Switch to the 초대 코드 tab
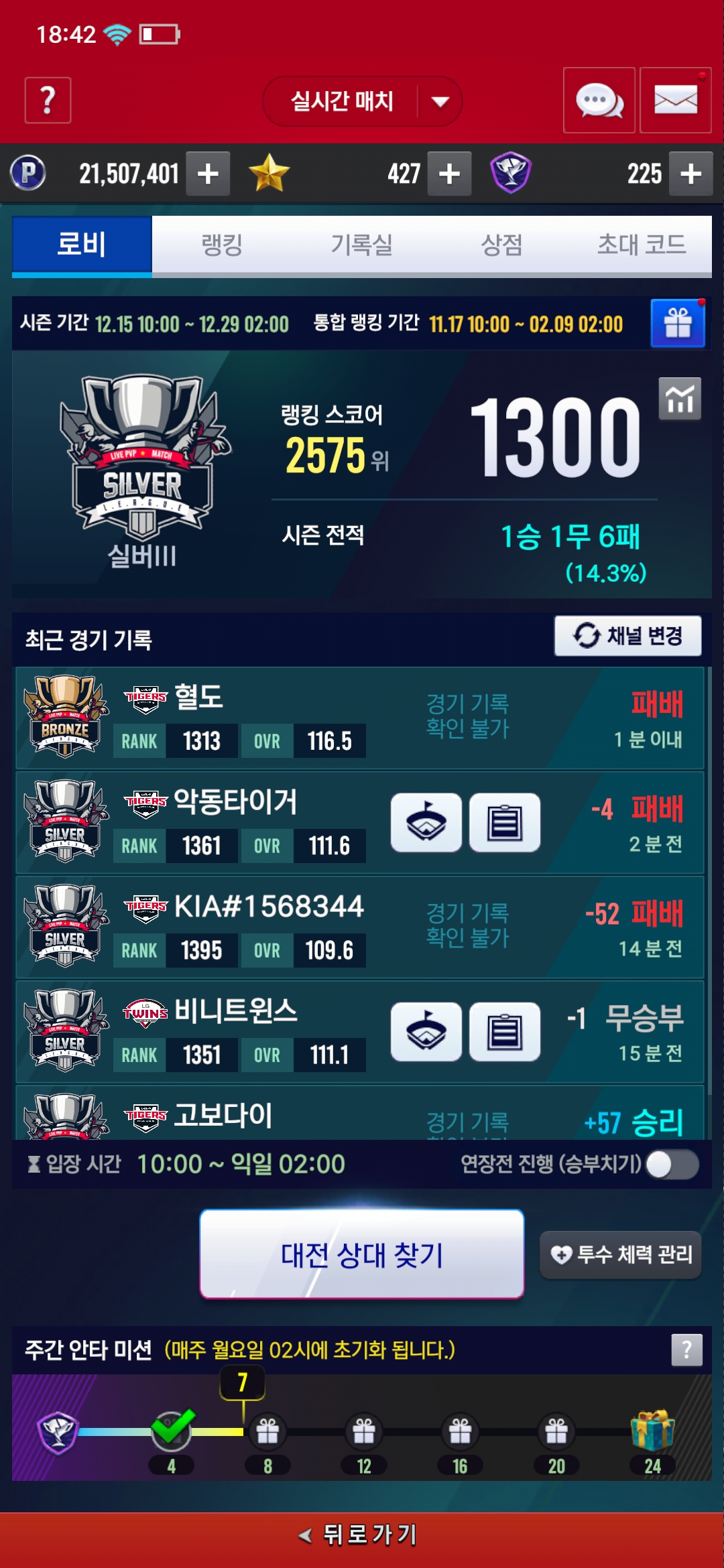Image resolution: width=724 pixels, height=1568 pixels. pyautogui.click(x=641, y=245)
